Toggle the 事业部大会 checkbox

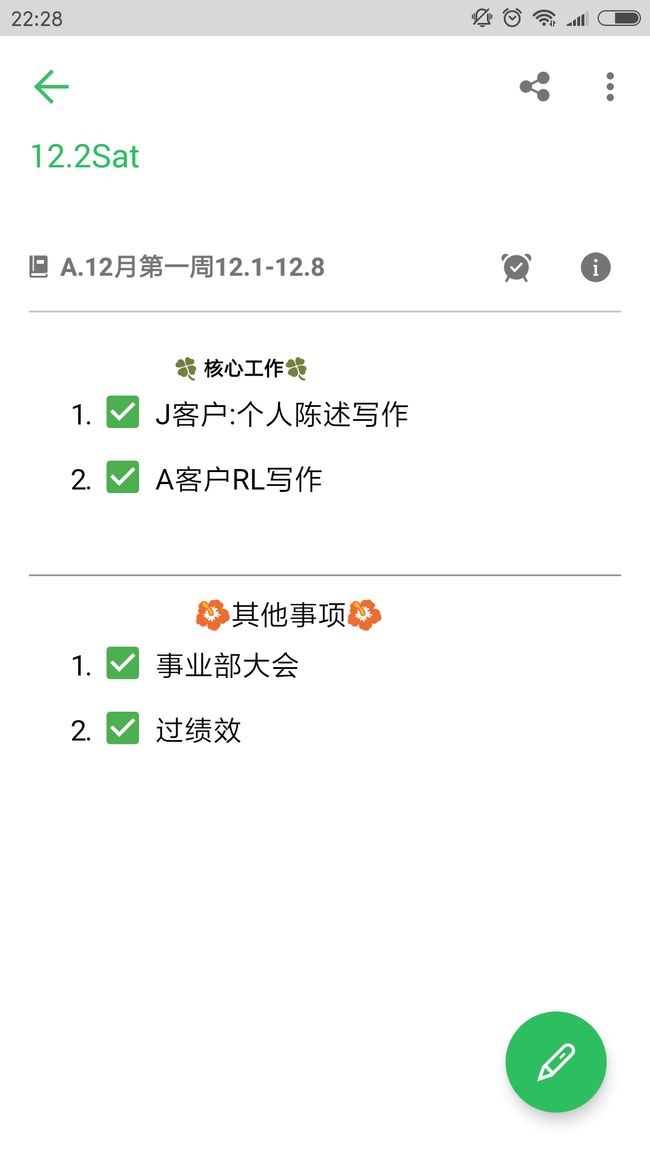tap(122, 663)
